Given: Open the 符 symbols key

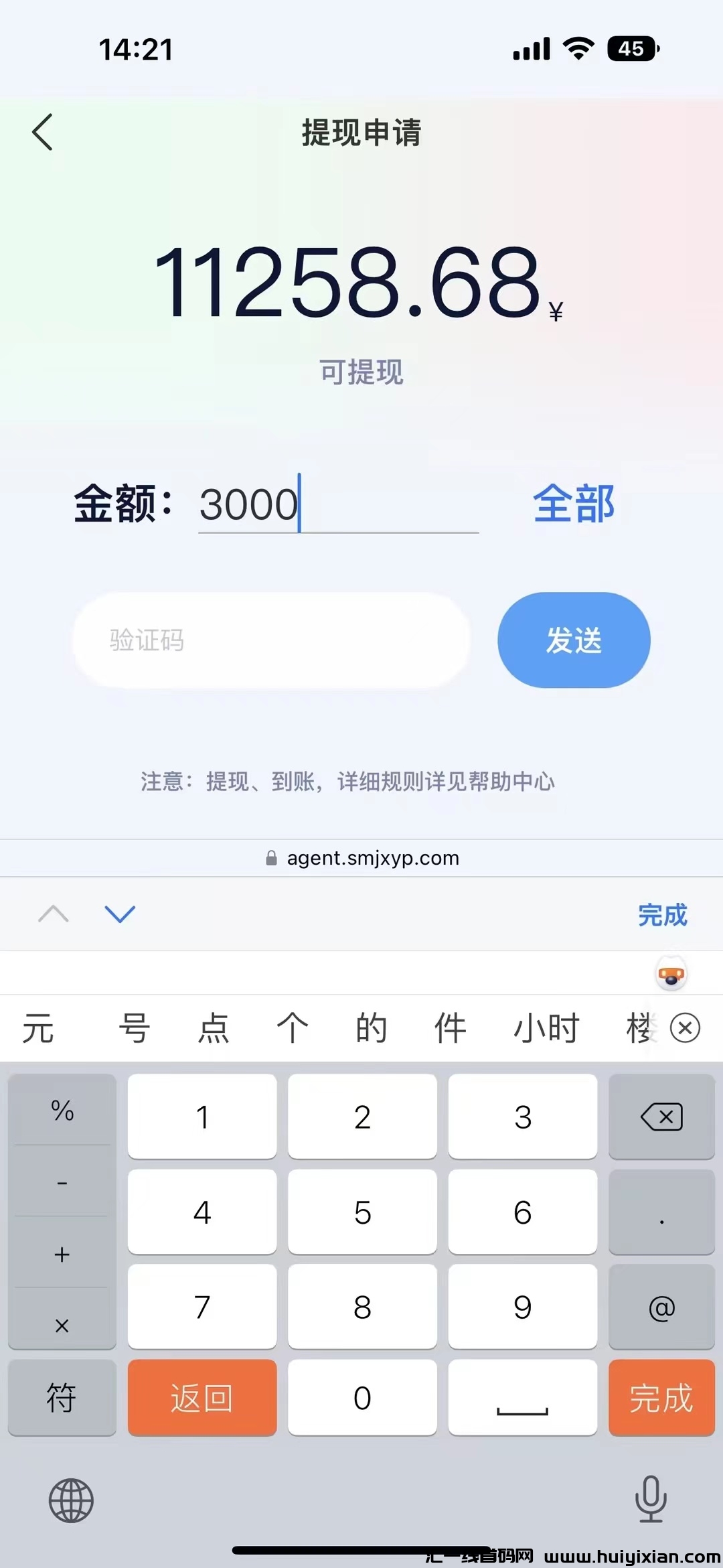Looking at the screenshot, I should click(62, 1399).
